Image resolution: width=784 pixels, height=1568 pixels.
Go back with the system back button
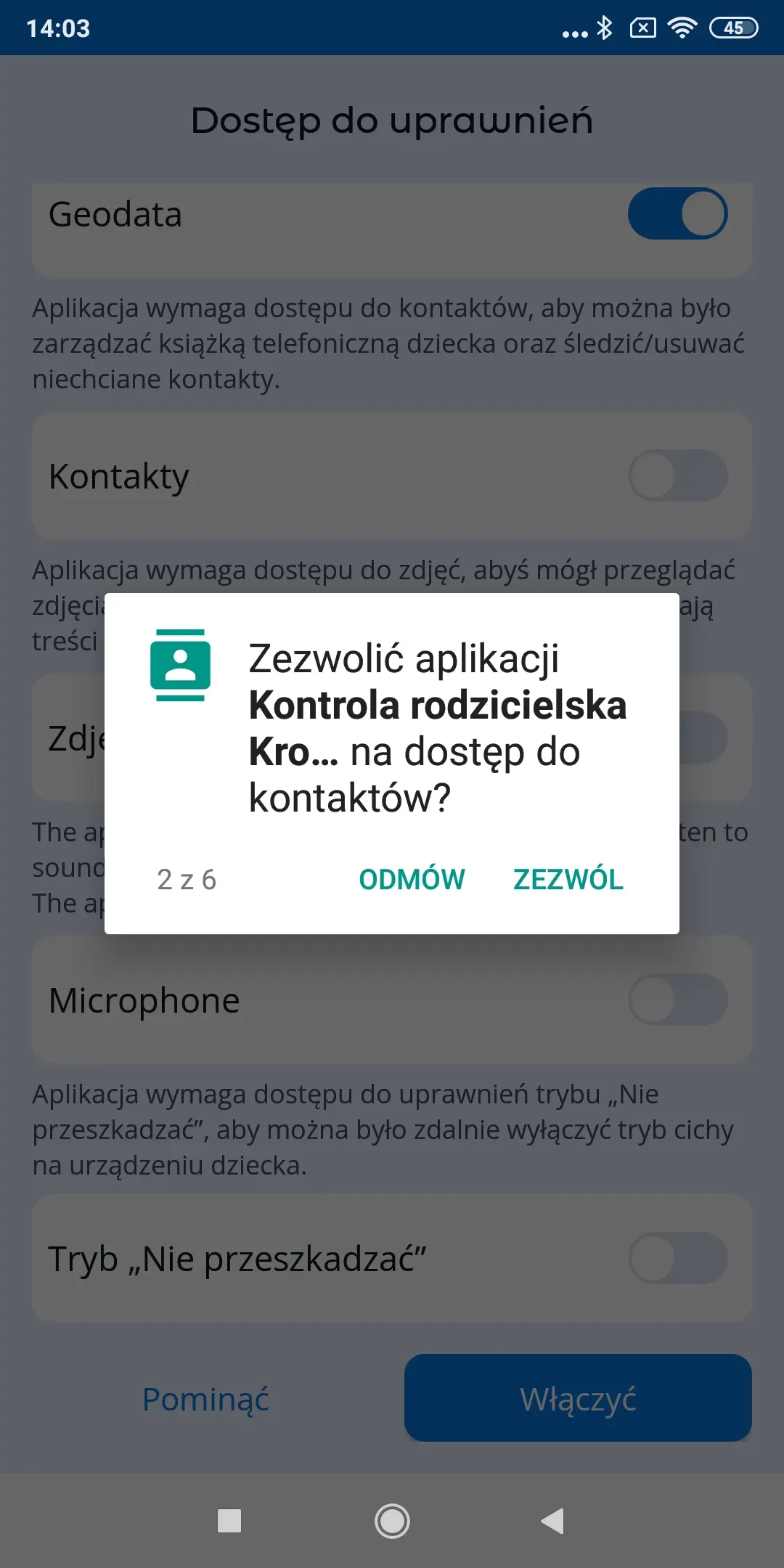click(x=553, y=1521)
